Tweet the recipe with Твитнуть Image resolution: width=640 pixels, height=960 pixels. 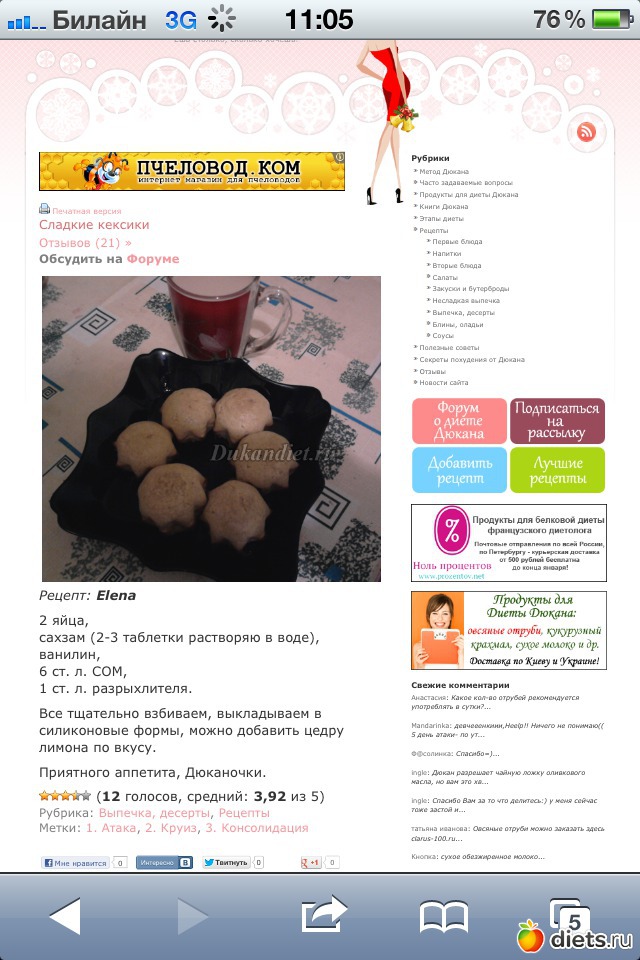[226, 862]
